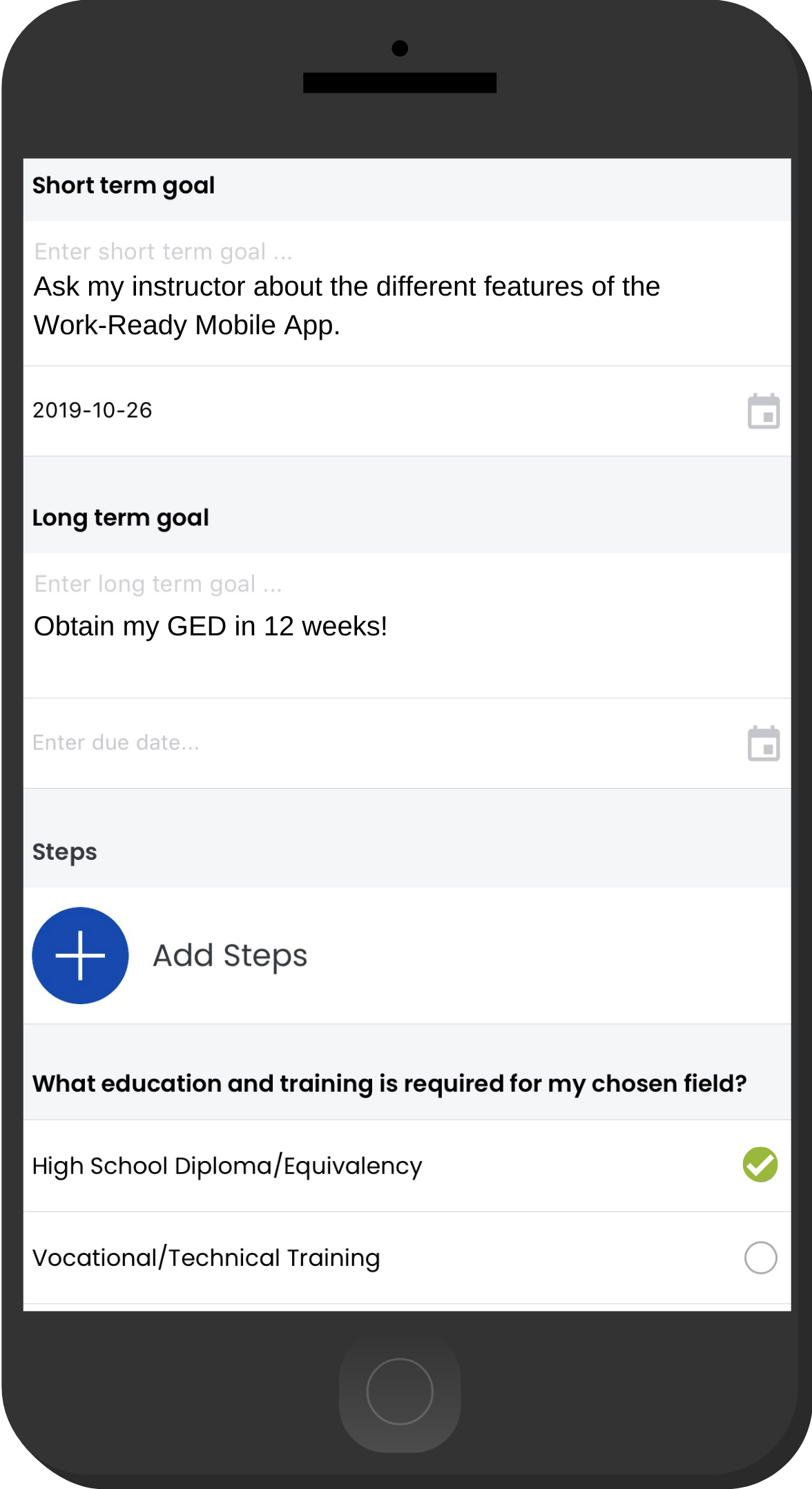Open the calendar icon beside Enter due date
The height and width of the screenshot is (1489, 812).
coord(764,743)
